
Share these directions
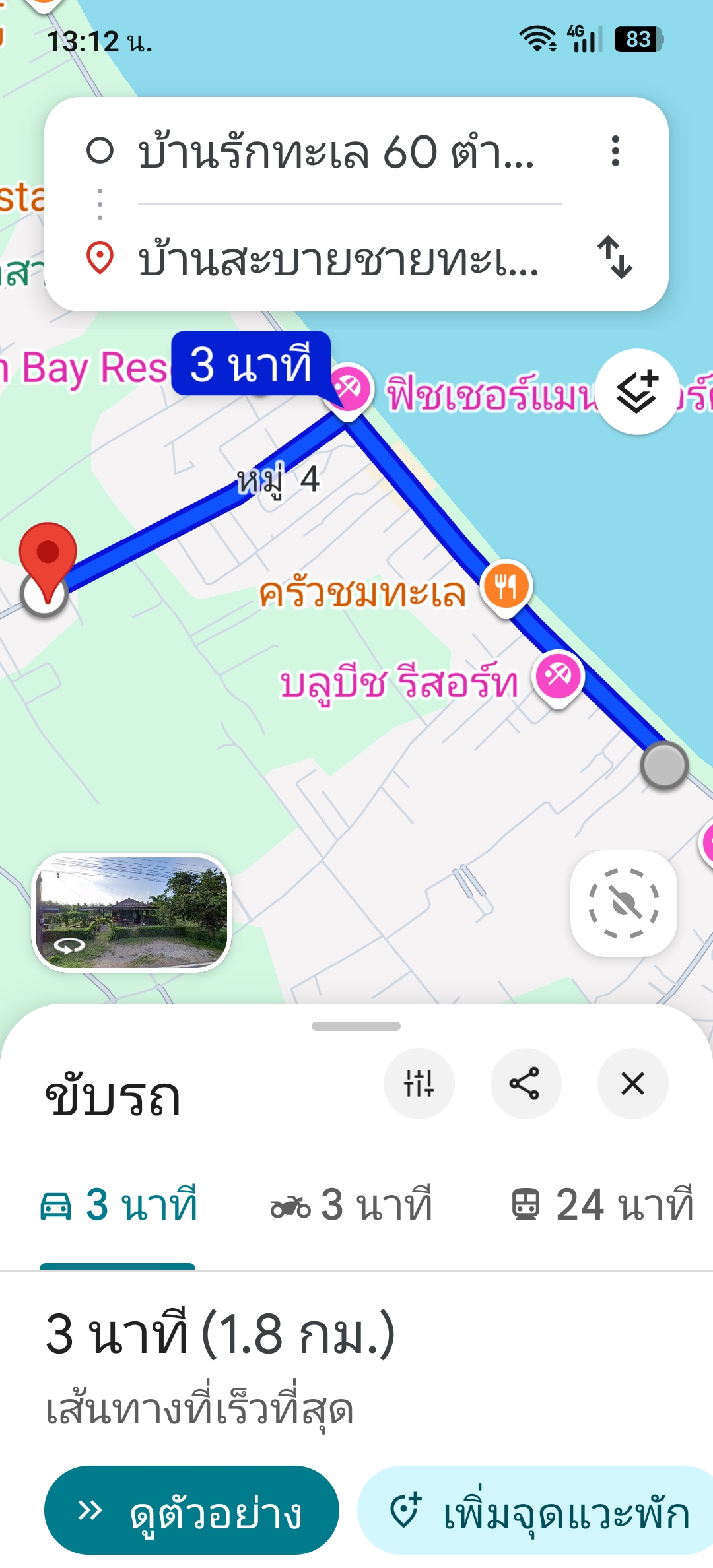point(526,1084)
